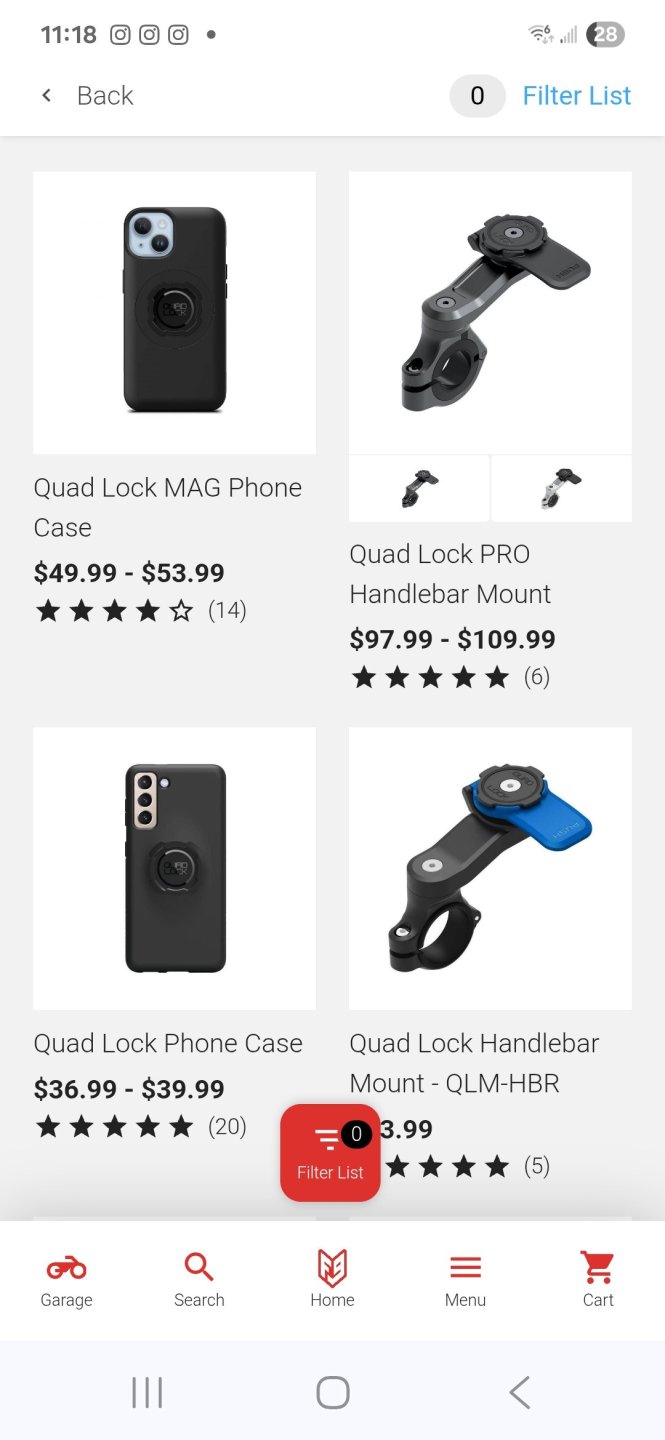
Task: View the Cart tab
Action: [598, 1280]
